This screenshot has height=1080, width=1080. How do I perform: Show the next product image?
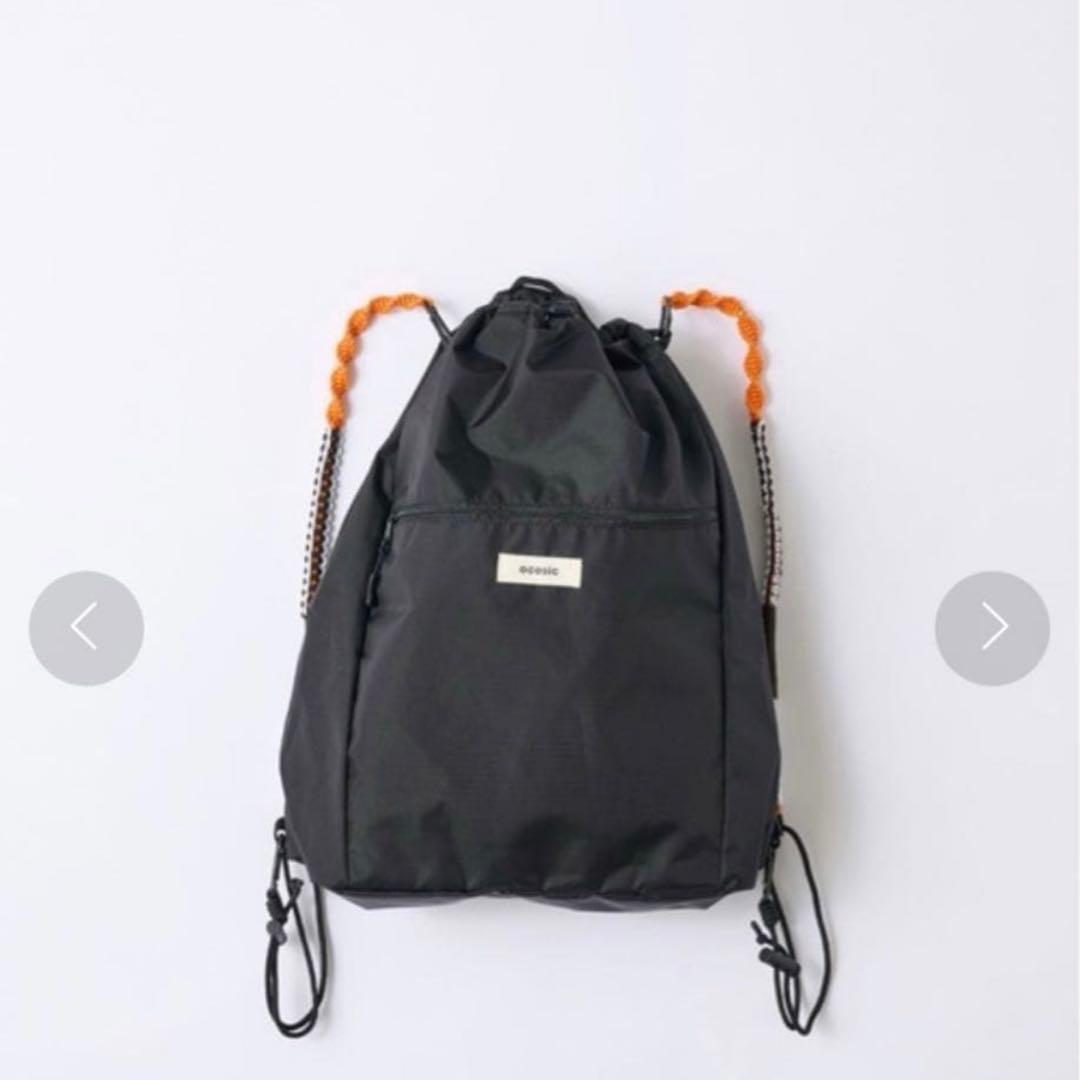point(992,628)
